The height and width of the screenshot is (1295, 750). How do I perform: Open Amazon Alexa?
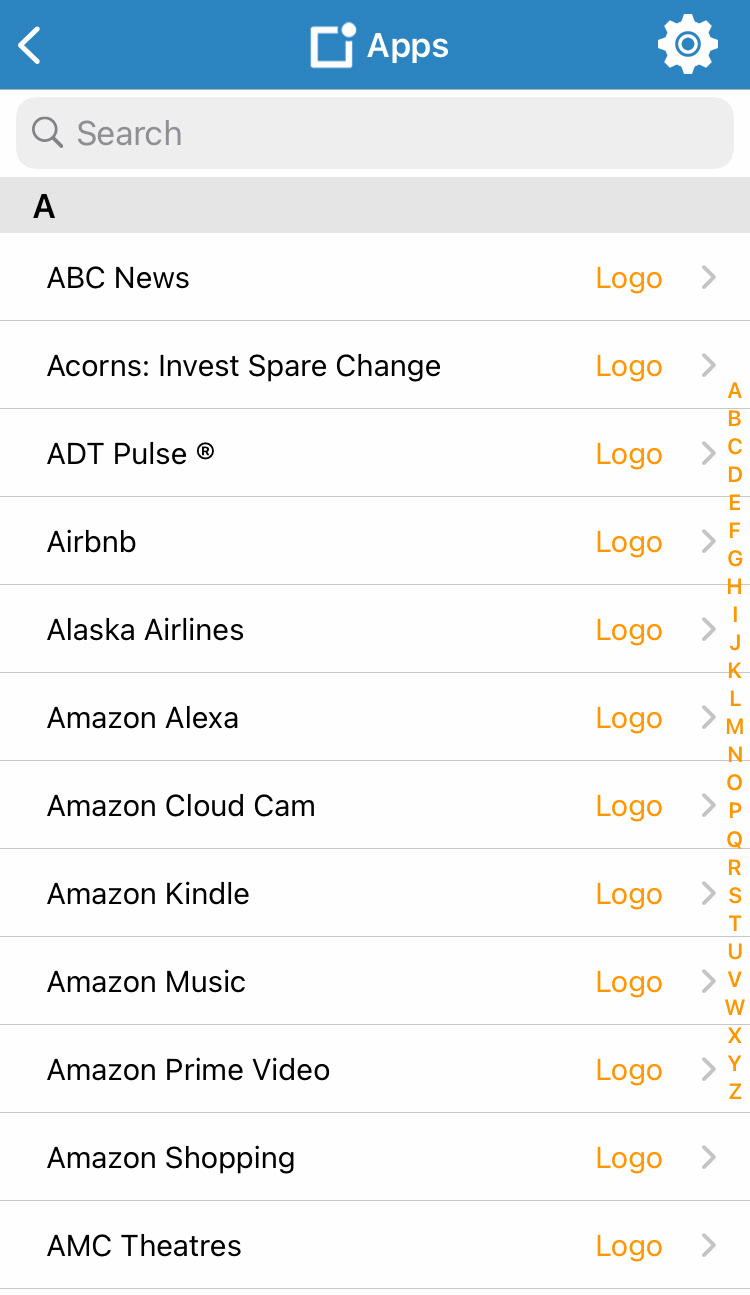(x=375, y=717)
